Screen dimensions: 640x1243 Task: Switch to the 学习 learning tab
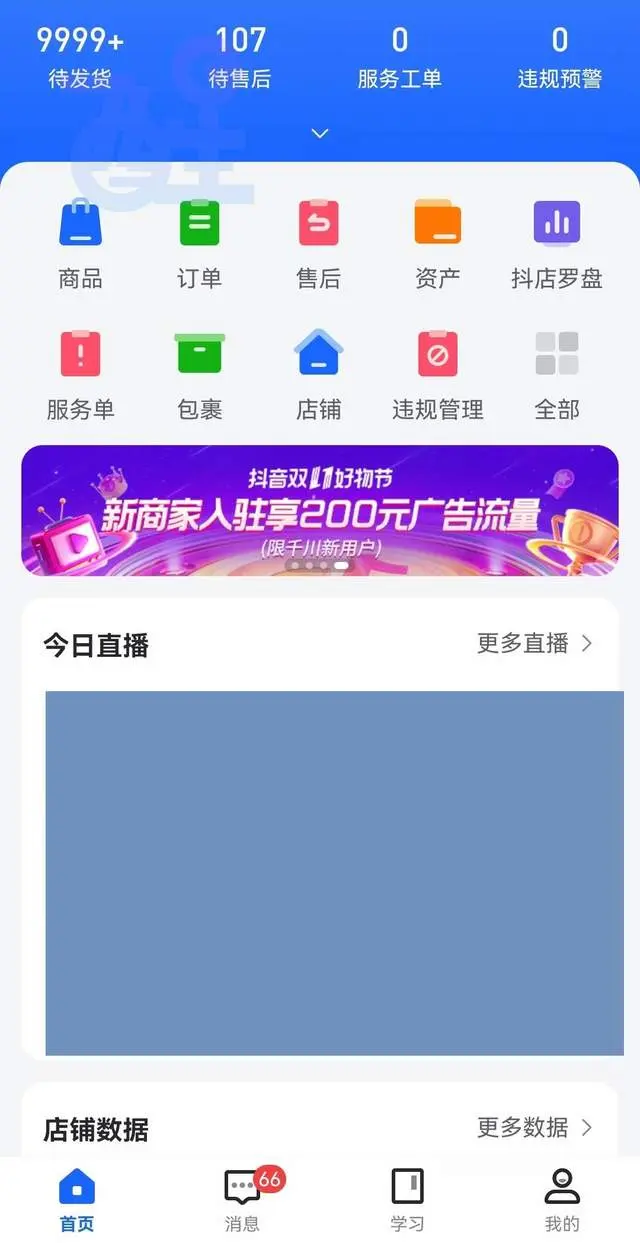[x=407, y=1200]
